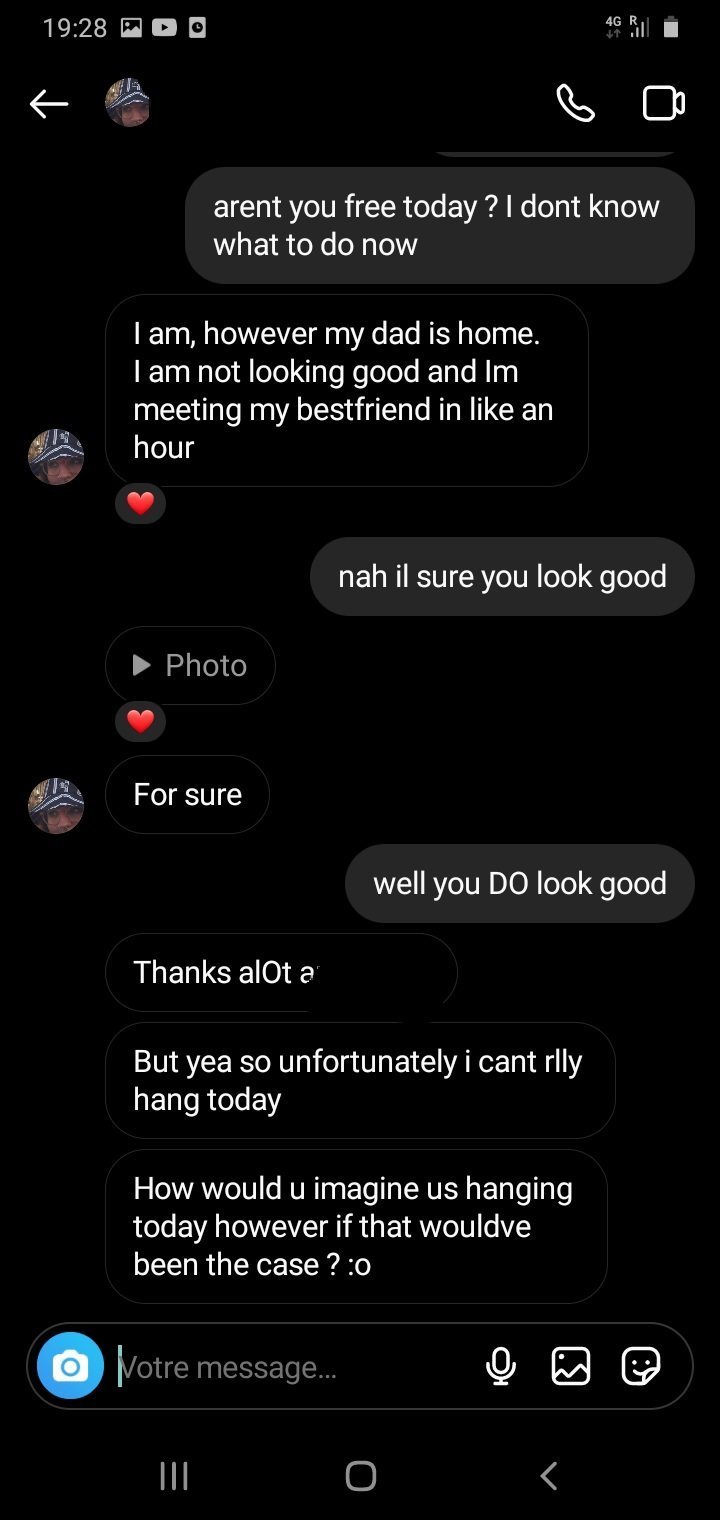Go back using the arrow at top left

(x=48, y=103)
